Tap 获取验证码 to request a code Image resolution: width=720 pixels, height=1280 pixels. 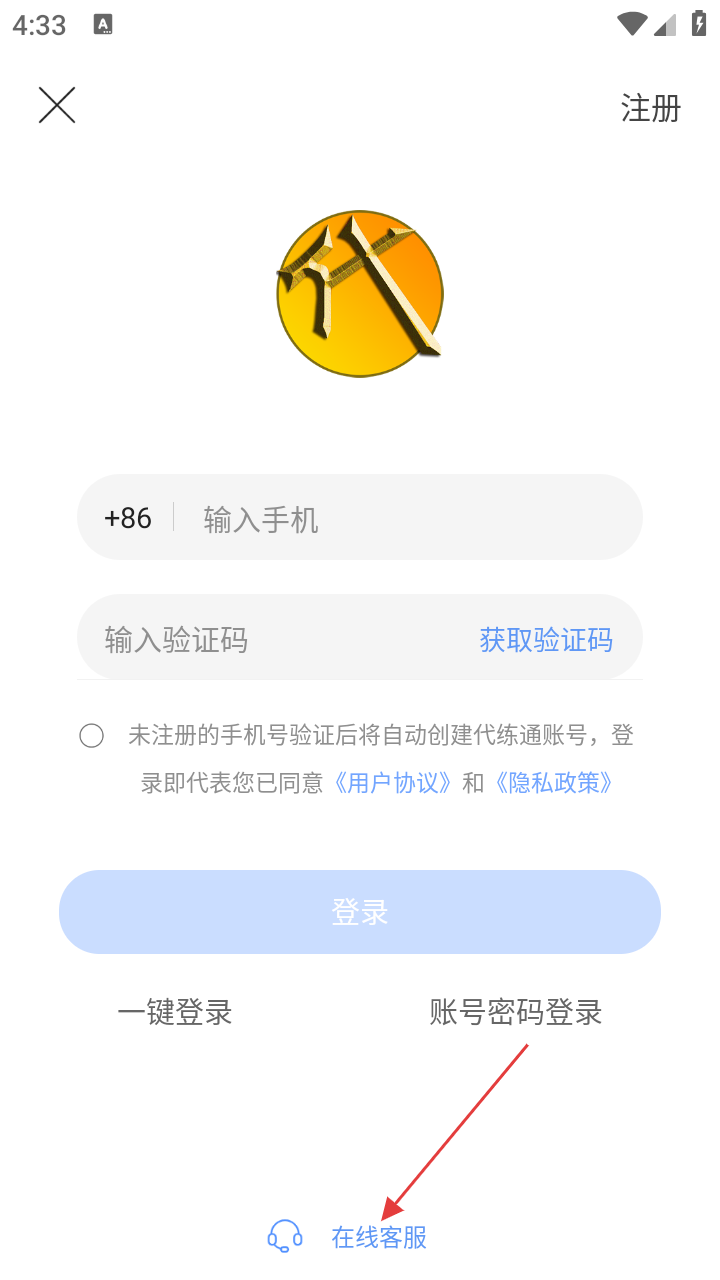(546, 639)
